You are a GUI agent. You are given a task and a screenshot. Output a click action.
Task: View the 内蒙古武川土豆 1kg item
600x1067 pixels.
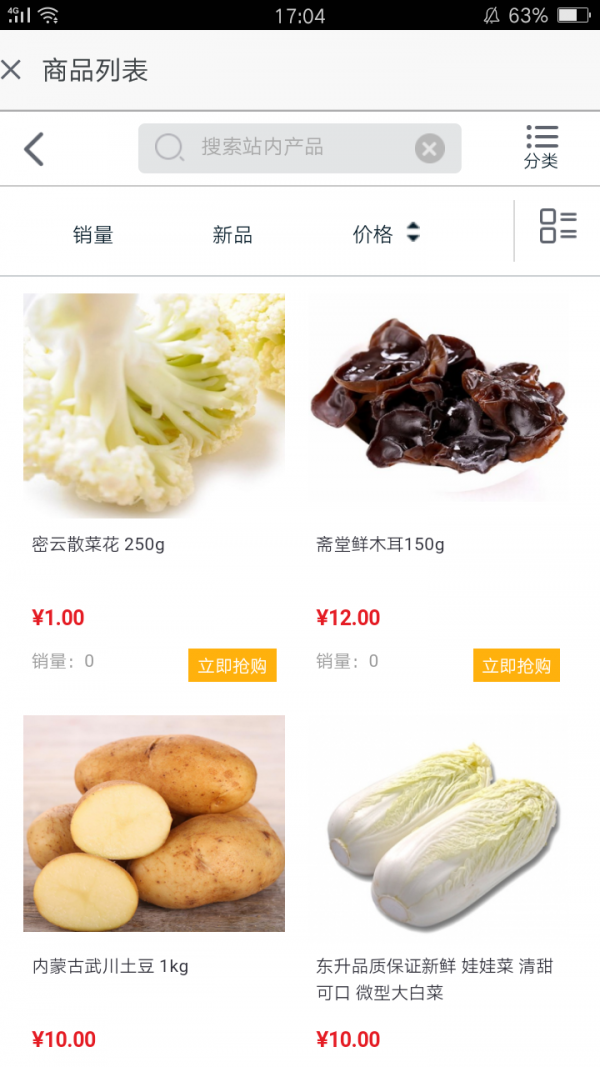(x=154, y=824)
